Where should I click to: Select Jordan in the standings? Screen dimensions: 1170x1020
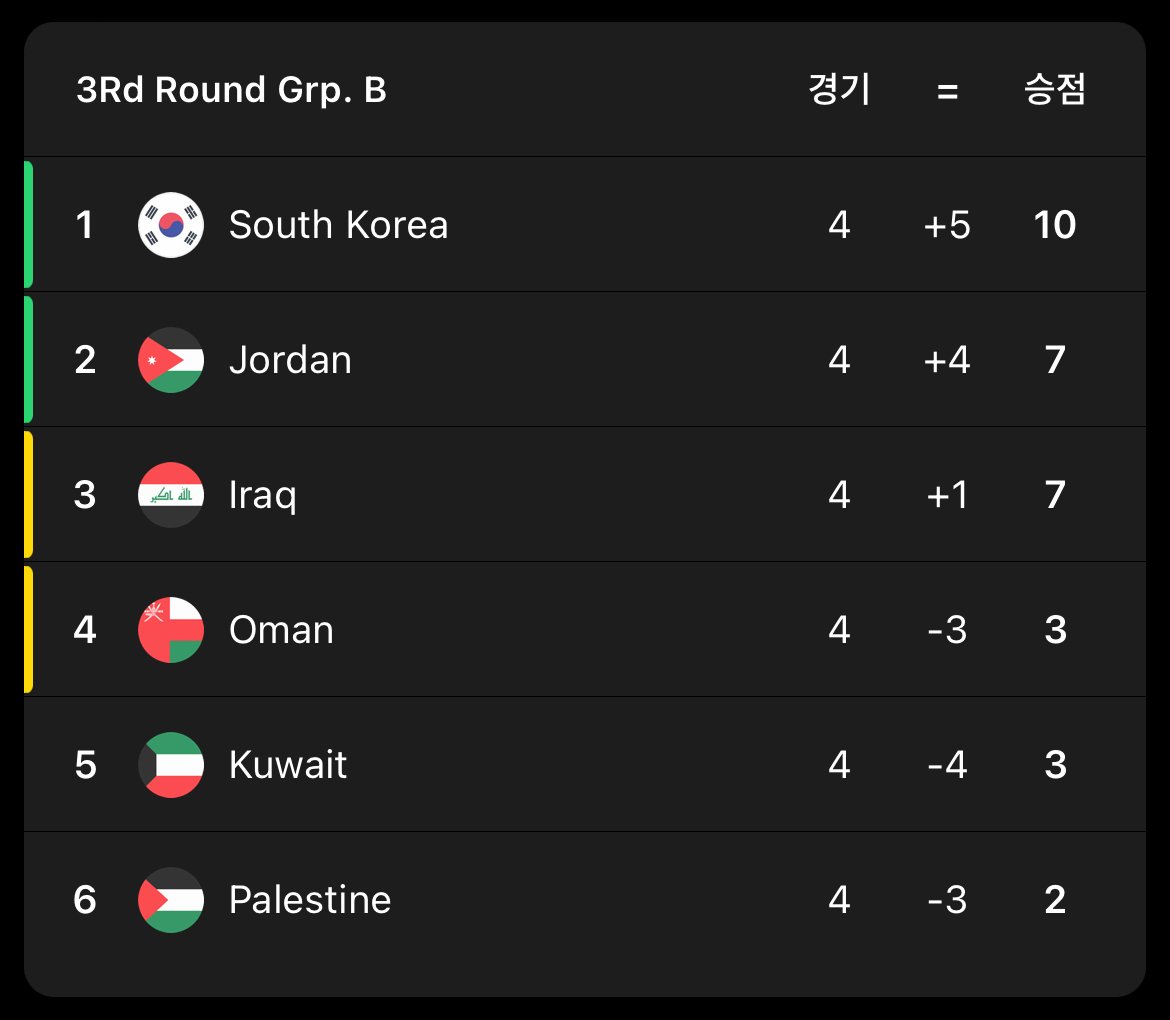[x=290, y=360]
